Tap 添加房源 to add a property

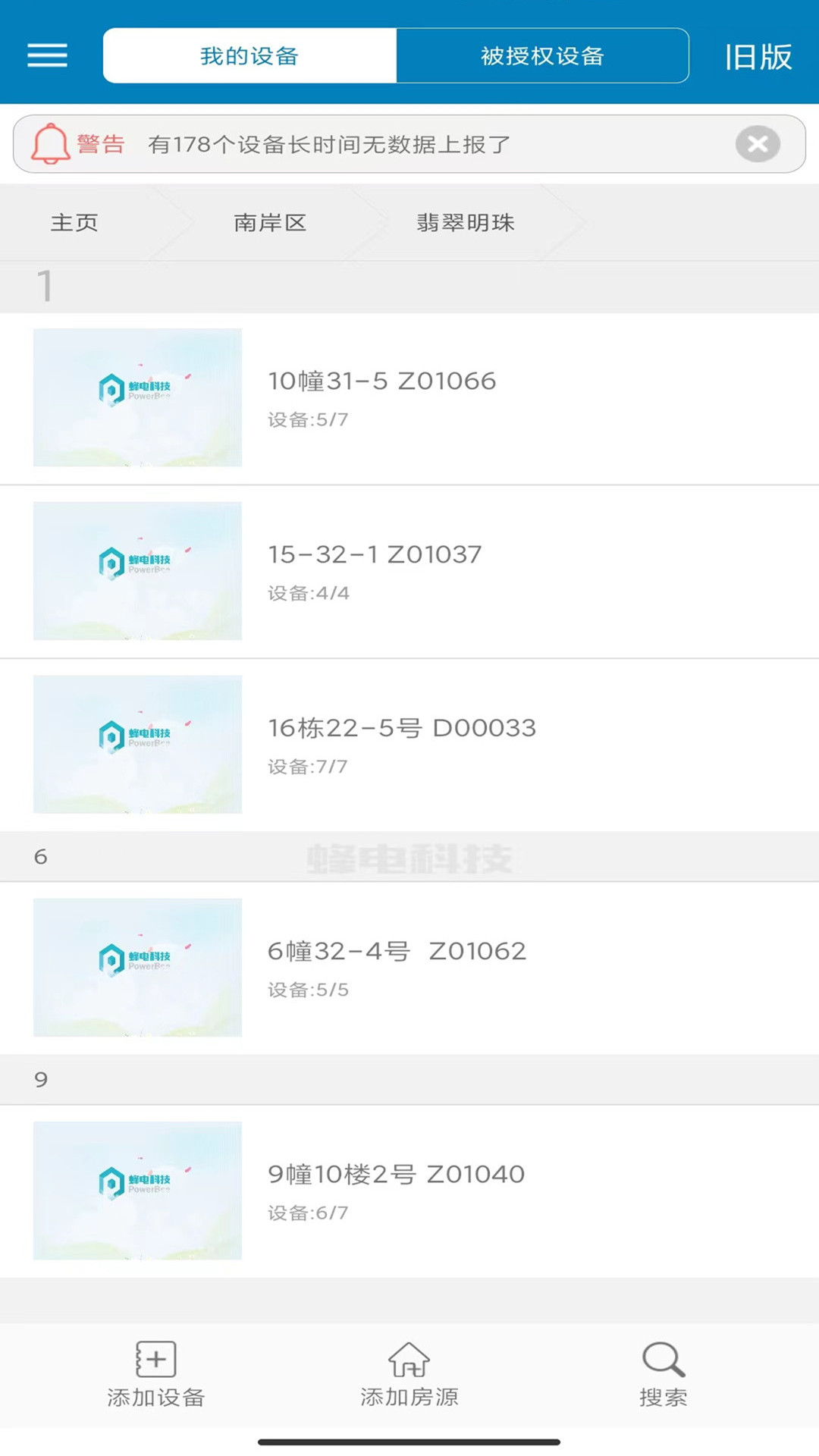[409, 1374]
